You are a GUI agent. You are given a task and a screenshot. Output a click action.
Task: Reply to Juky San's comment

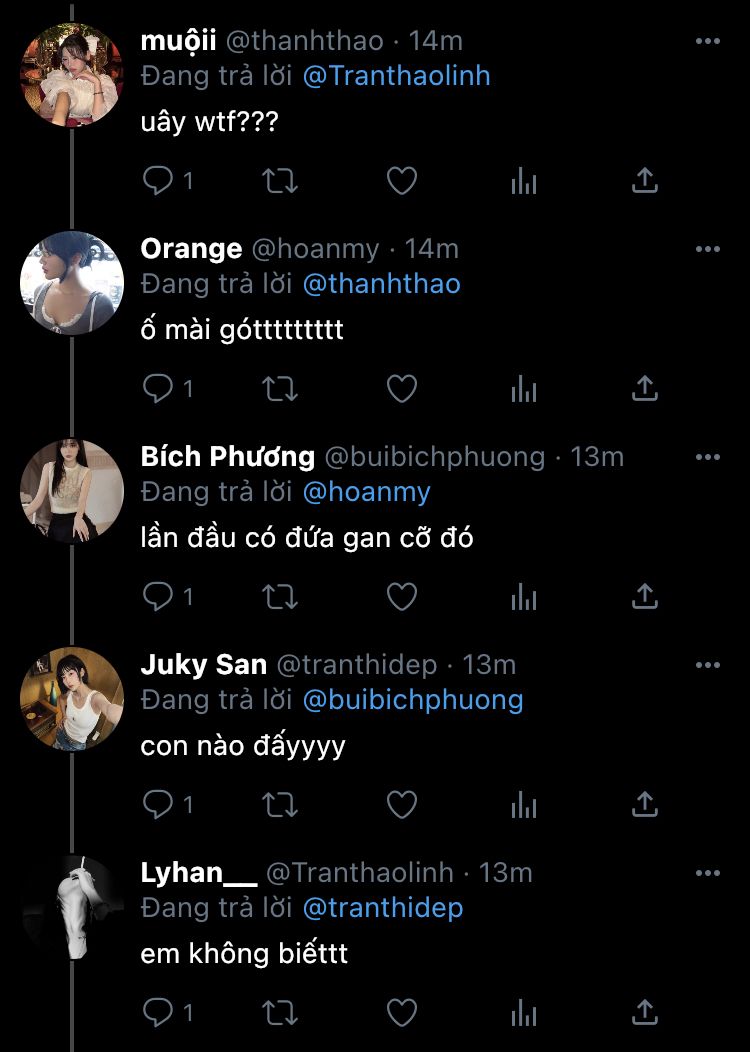(x=158, y=804)
